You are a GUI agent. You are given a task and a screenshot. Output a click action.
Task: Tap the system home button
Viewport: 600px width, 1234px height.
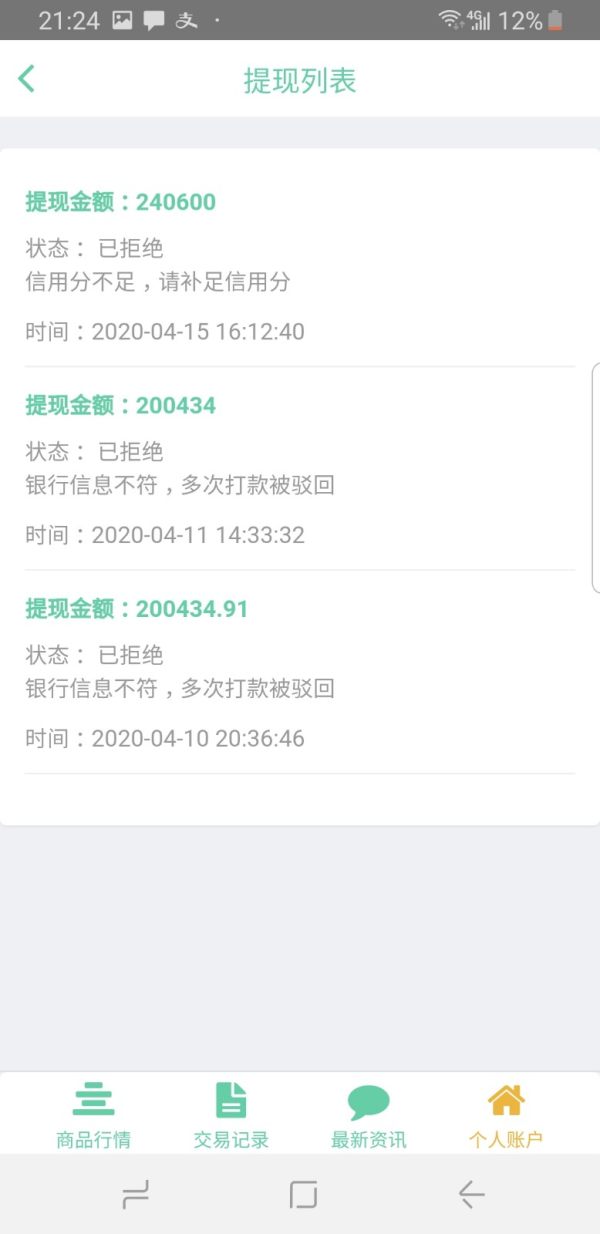[x=303, y=1194]
